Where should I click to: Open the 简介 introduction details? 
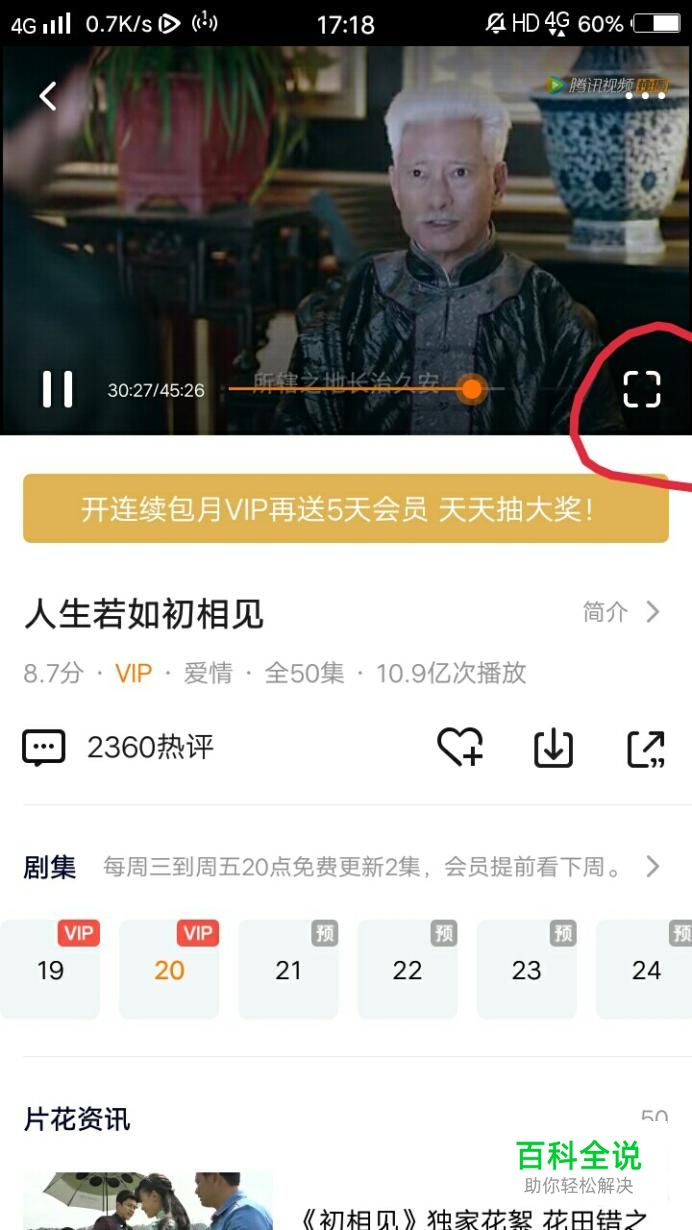coord(622,612)
